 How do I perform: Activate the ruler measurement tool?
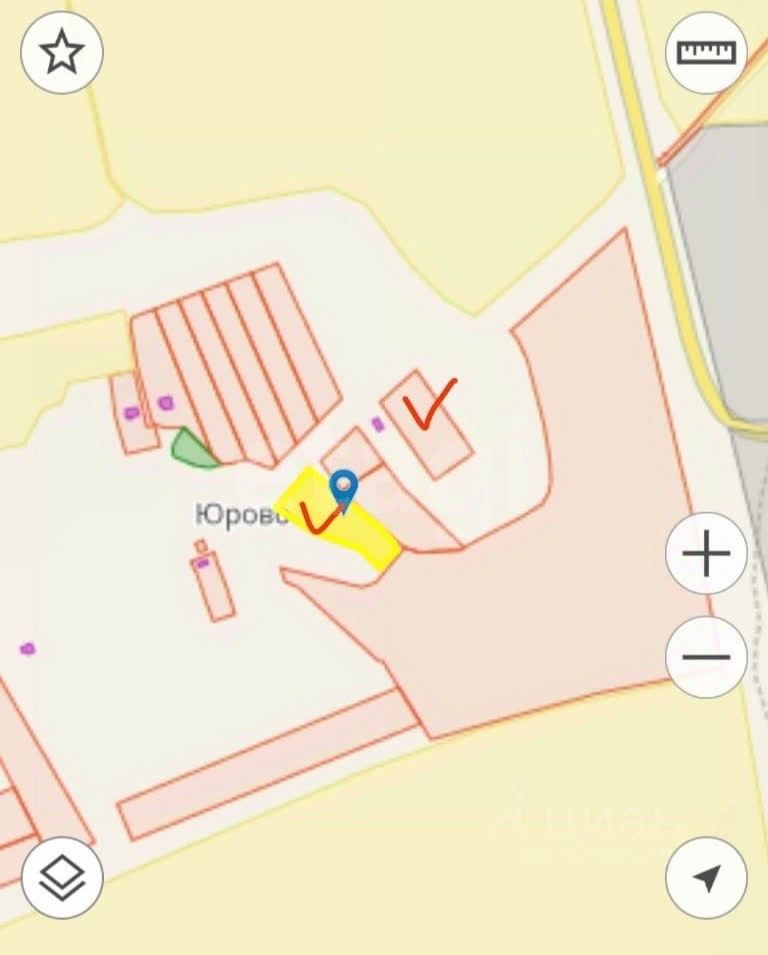point(706,53)
